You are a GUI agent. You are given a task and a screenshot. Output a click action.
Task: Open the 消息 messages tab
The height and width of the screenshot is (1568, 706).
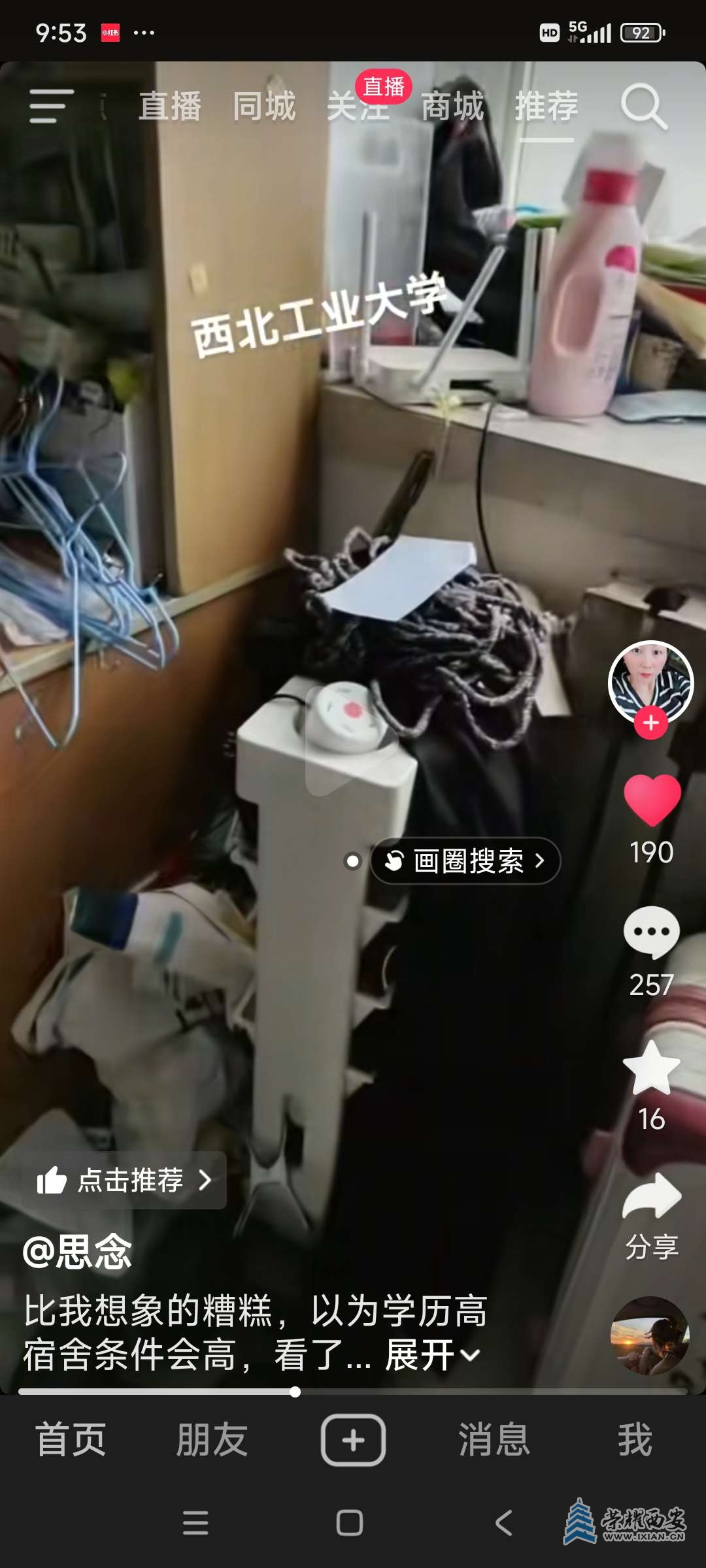tap(494, 1440)
